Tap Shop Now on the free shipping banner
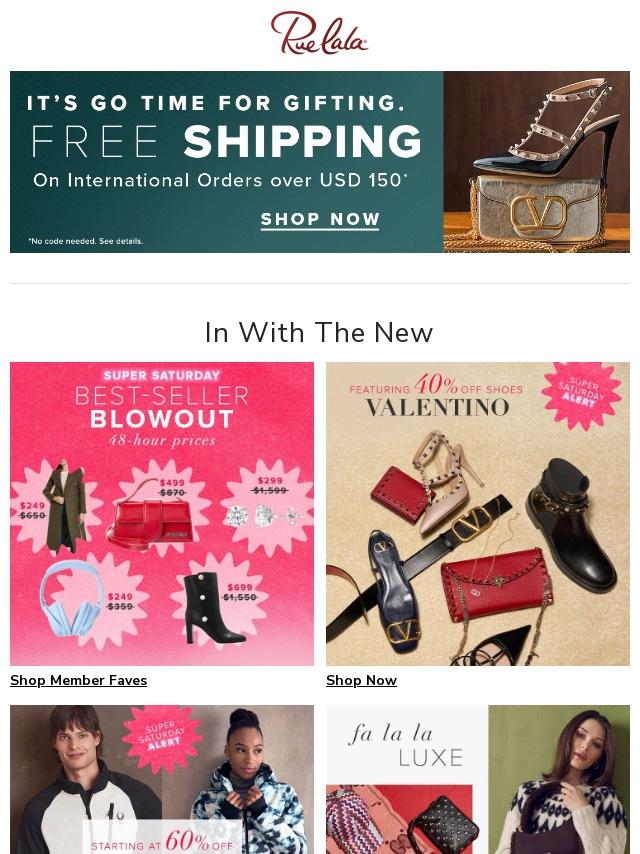The image size is (640, 854). pyautogui.click(x=320, y=220)
